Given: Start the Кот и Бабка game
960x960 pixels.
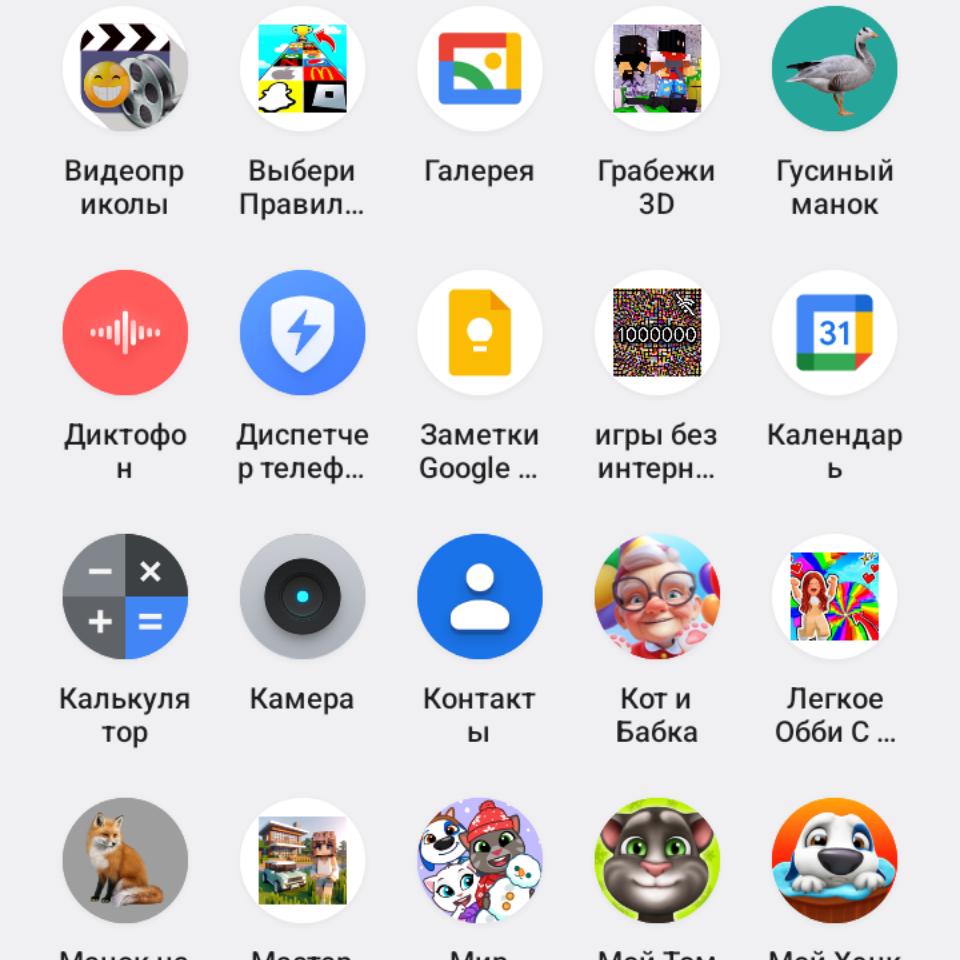Looking at the screenshot, I should [657, 597].
